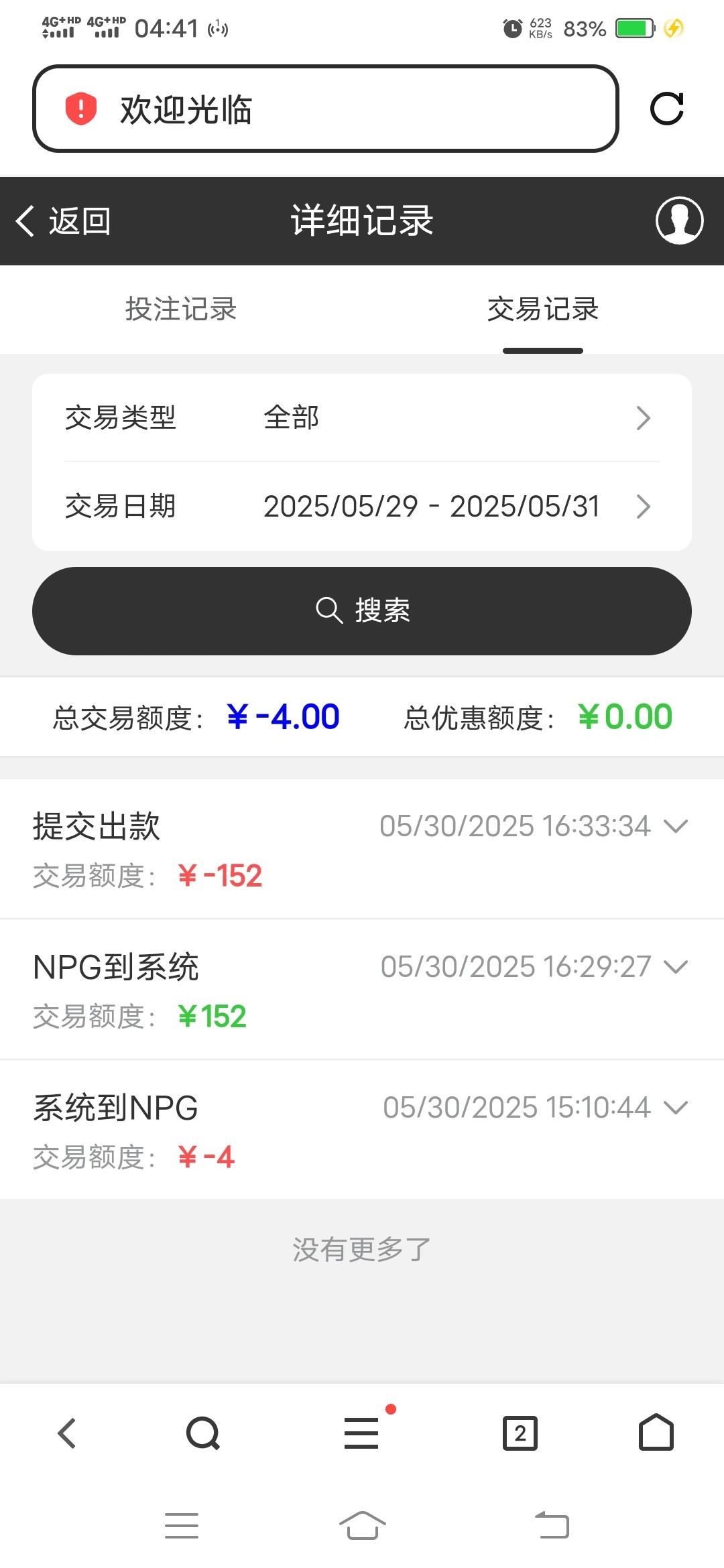Open the browser menu with three lines
724x1568 pixels.
(362, 1433)
